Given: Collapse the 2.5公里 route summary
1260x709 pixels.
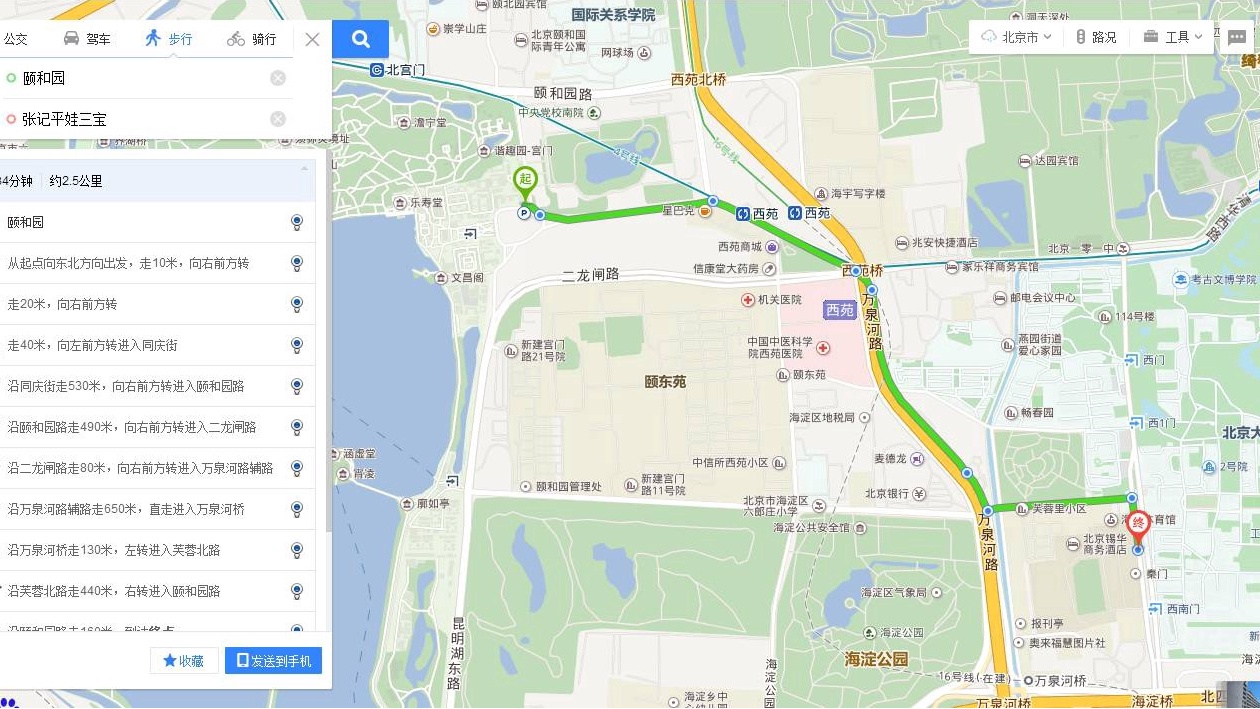Looking at the screenshot, I should 305,168.
